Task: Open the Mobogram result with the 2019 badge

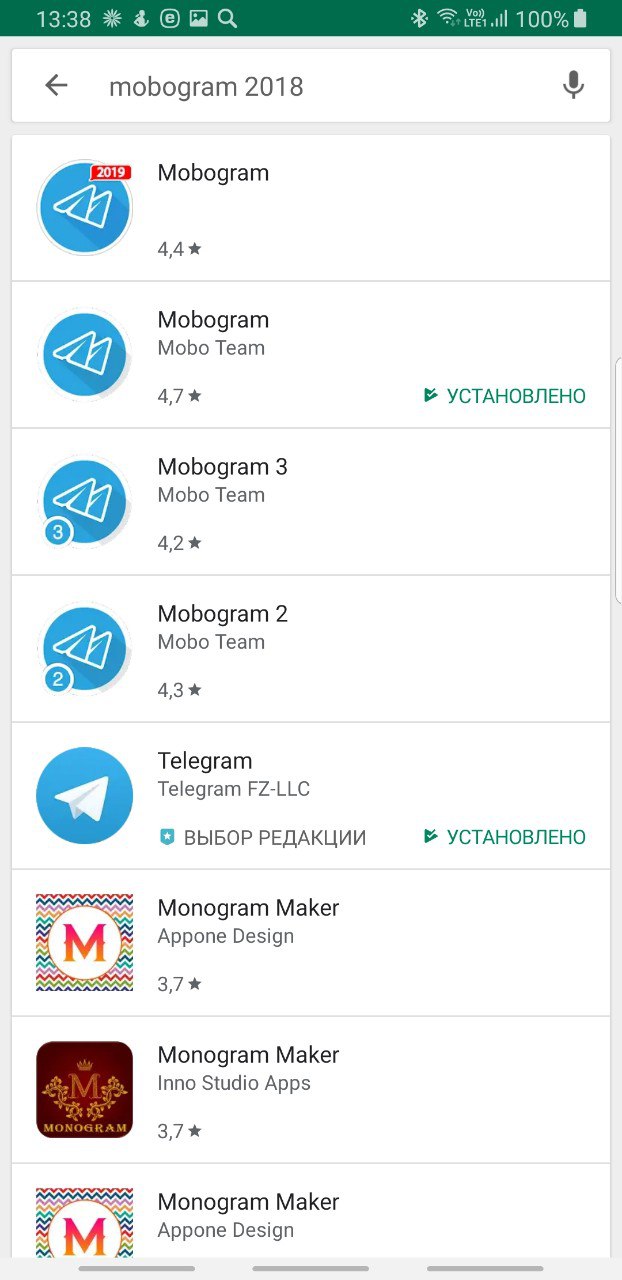Action: 311,208
